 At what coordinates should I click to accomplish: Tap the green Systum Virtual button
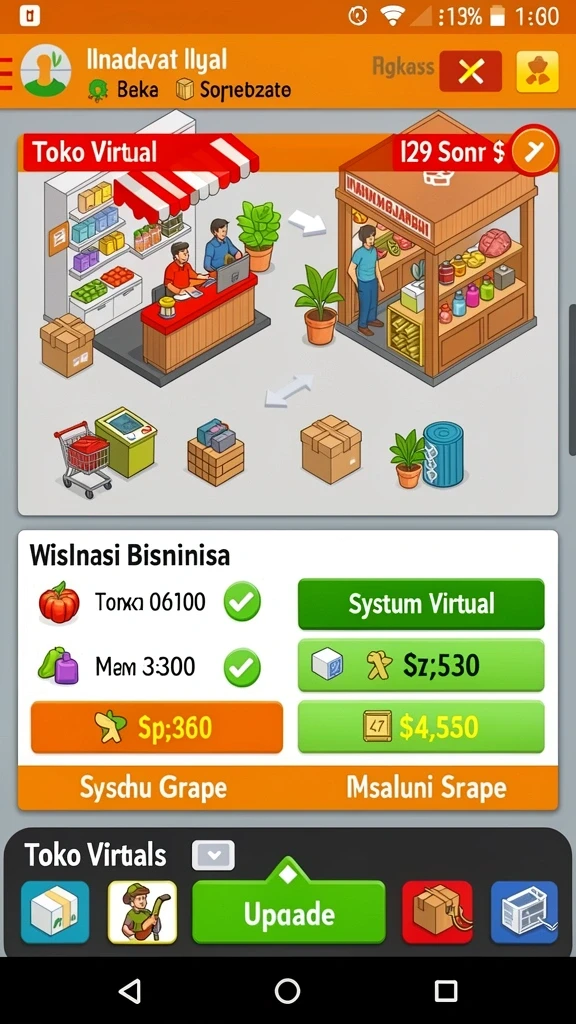tap(421, 604)
